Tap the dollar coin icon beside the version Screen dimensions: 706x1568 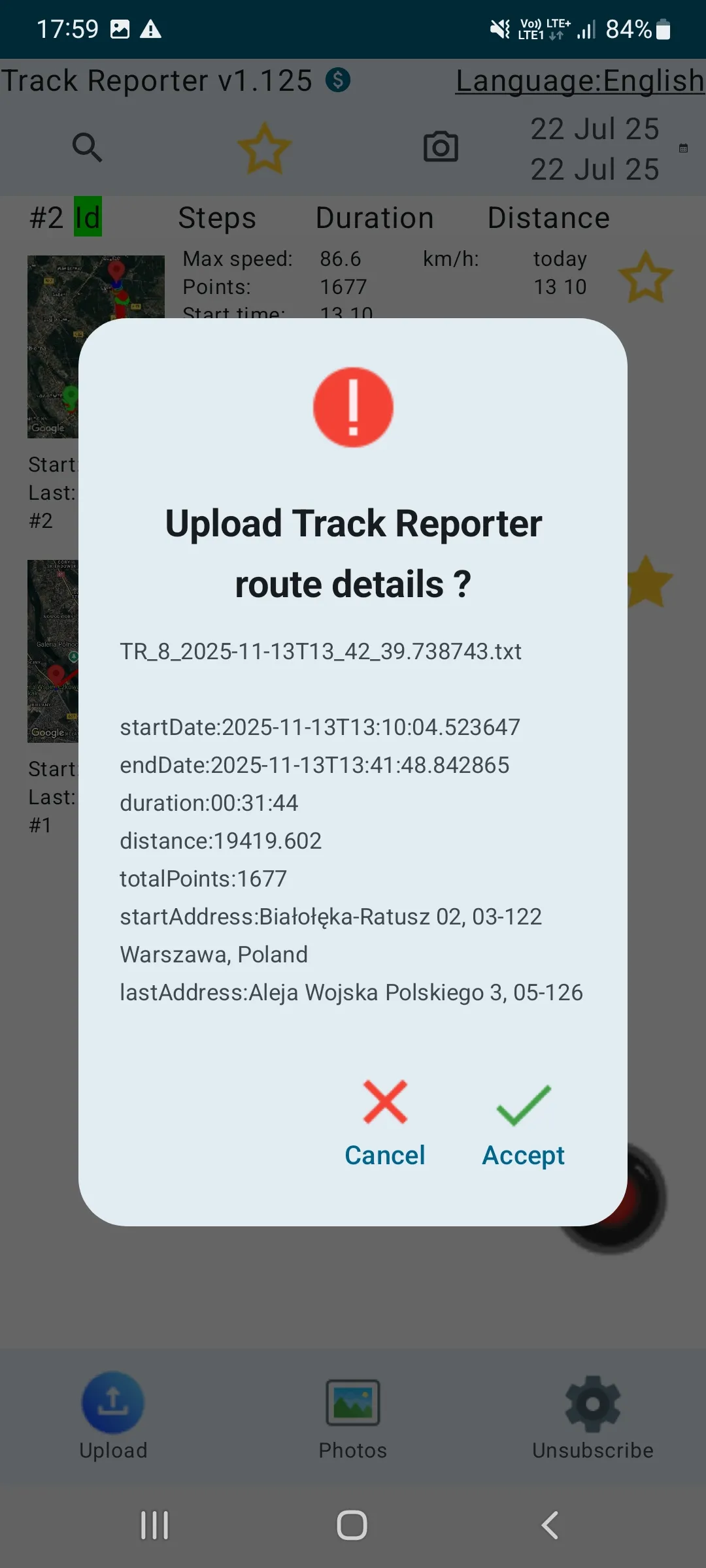[x=337, y=81]
